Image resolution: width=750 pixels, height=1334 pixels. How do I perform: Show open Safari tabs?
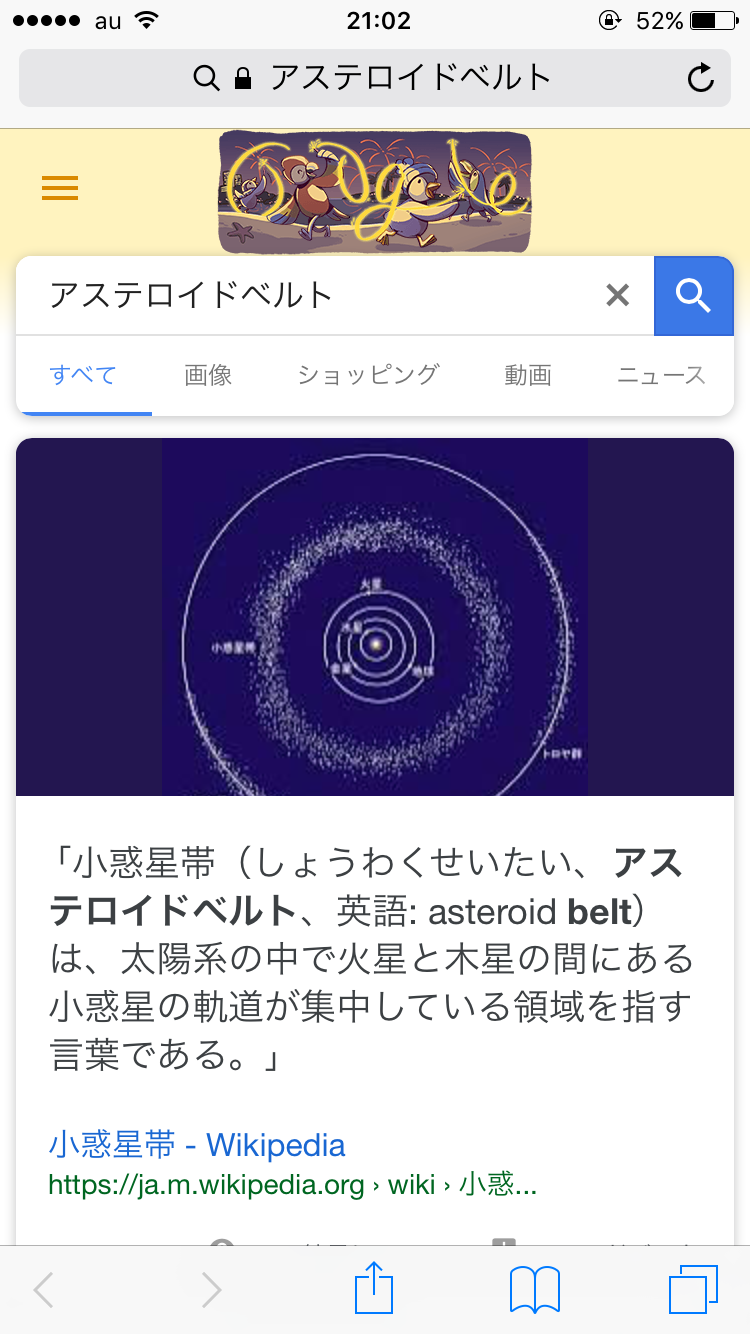pos(693,1290)
